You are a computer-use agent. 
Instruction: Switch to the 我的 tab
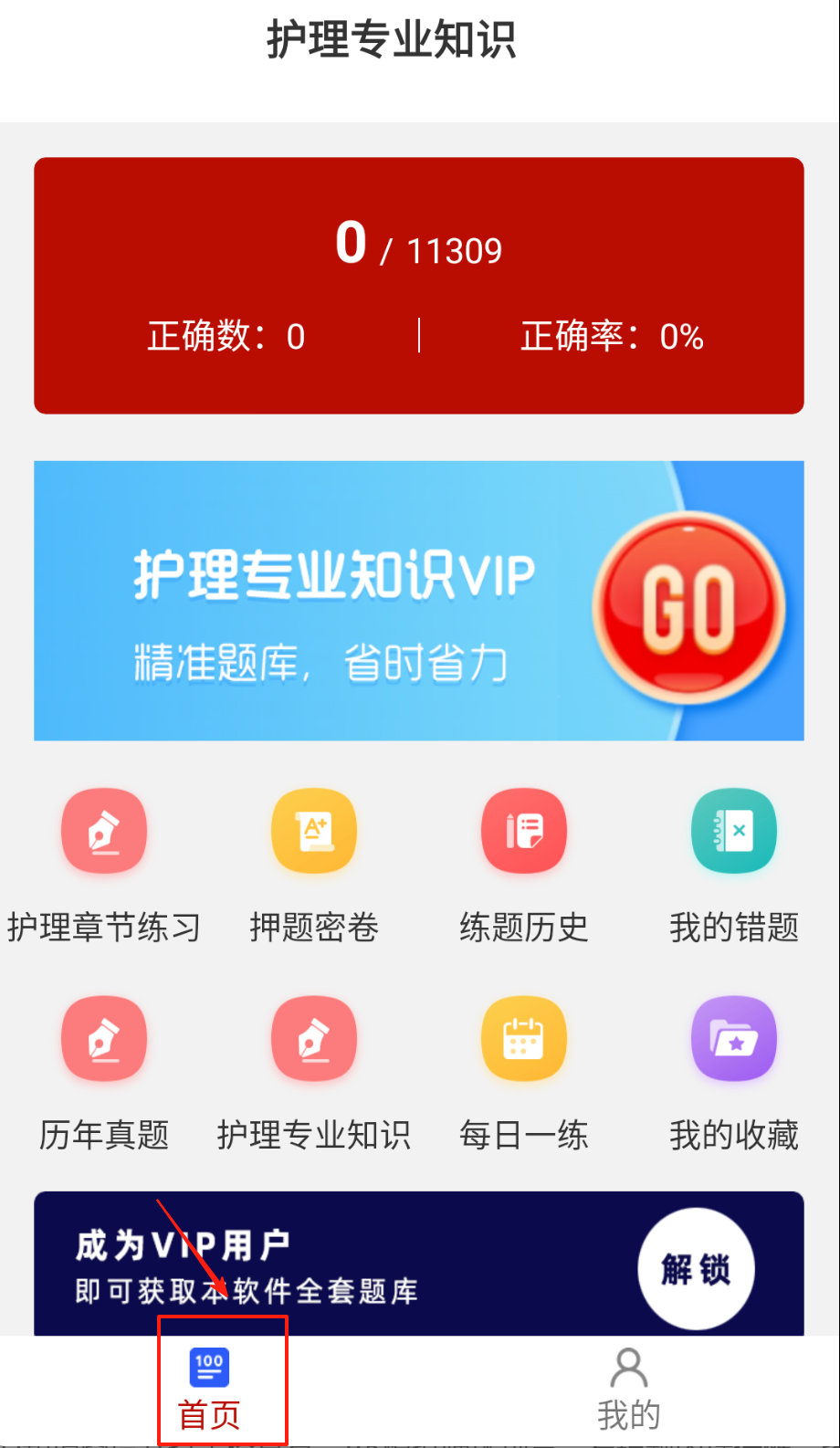point(628,1388)
